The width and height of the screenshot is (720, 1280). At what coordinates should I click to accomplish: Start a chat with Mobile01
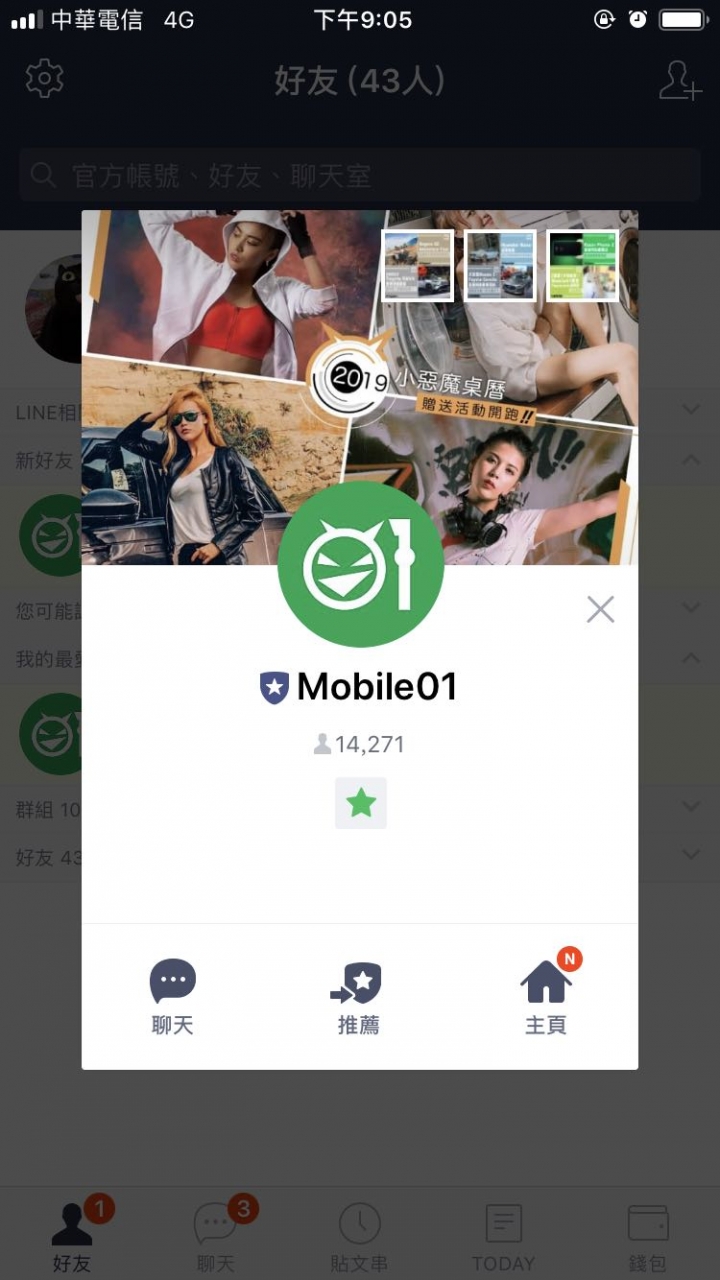[x=172, y=996]
